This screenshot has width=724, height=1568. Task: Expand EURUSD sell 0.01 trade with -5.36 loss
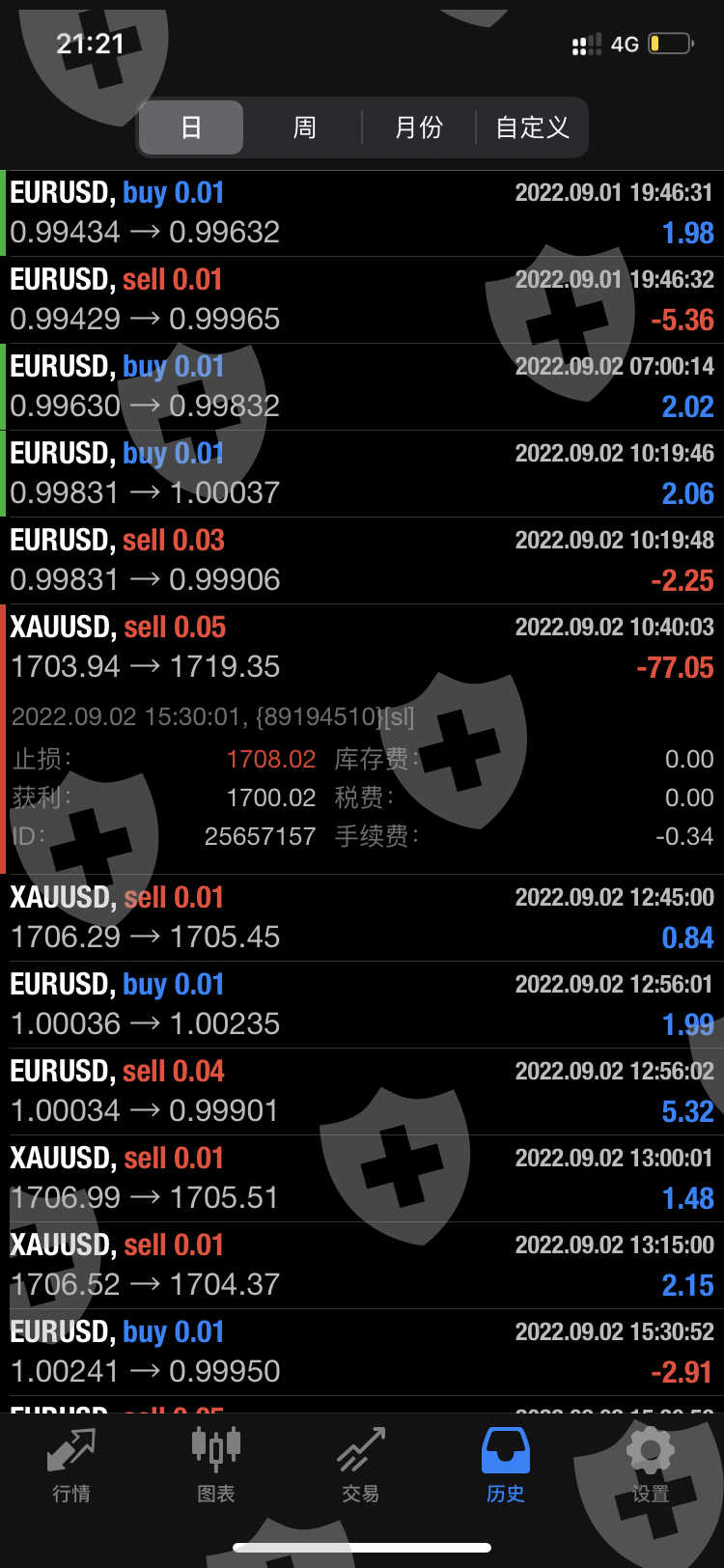(362, 300)
